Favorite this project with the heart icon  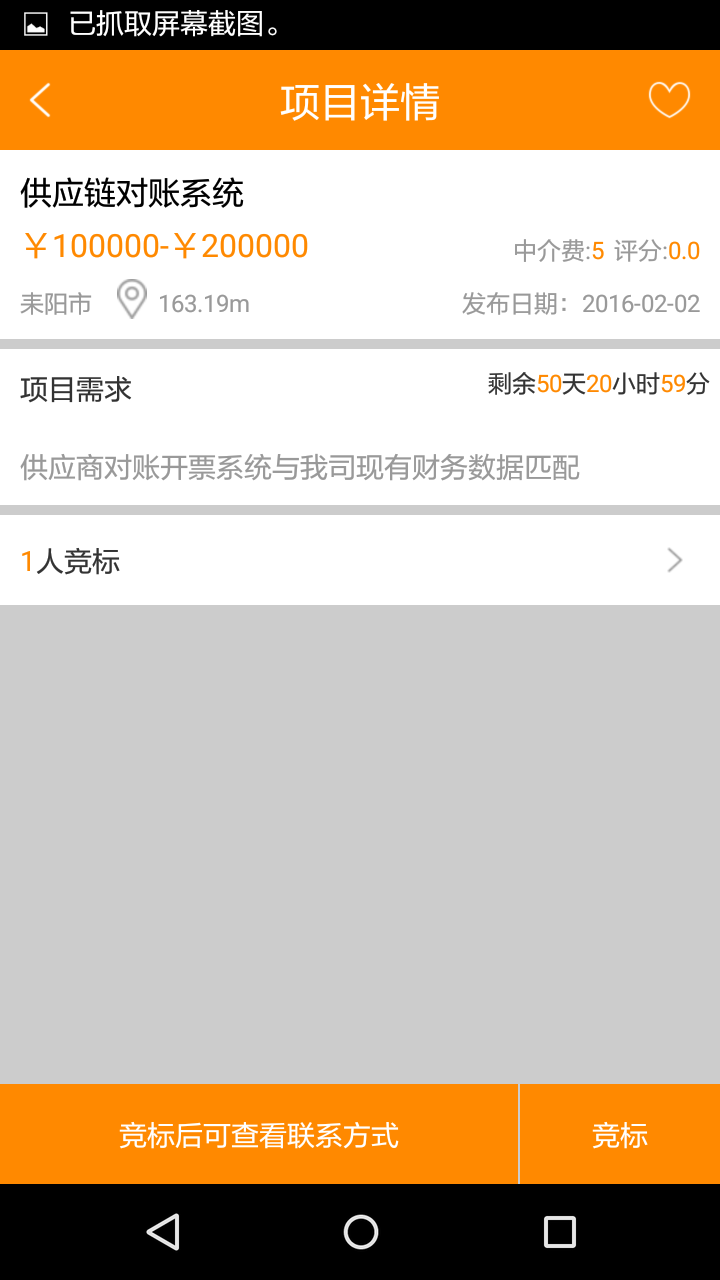pos(669,100)
